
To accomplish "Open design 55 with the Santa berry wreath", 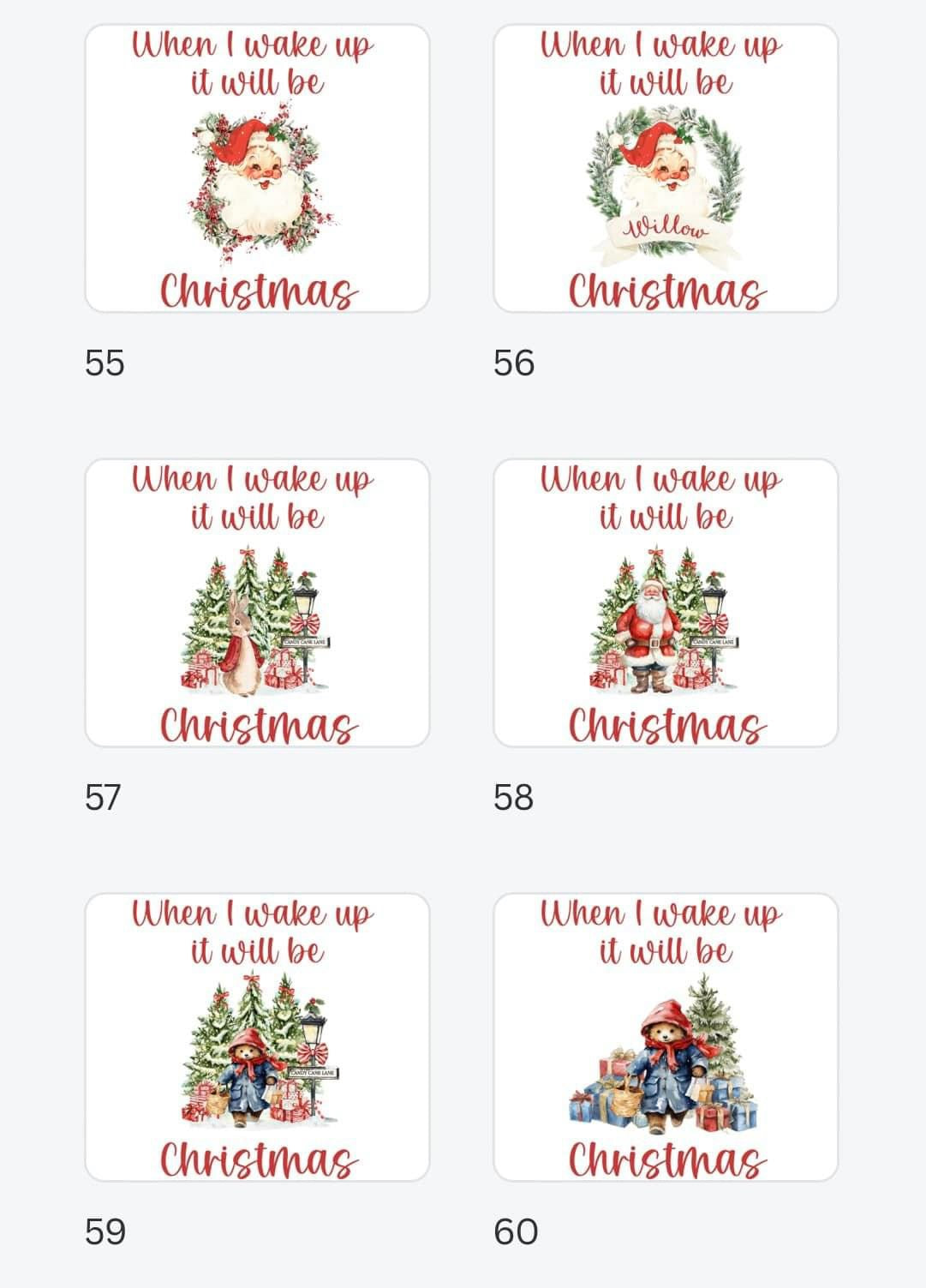I will point(257,169).
